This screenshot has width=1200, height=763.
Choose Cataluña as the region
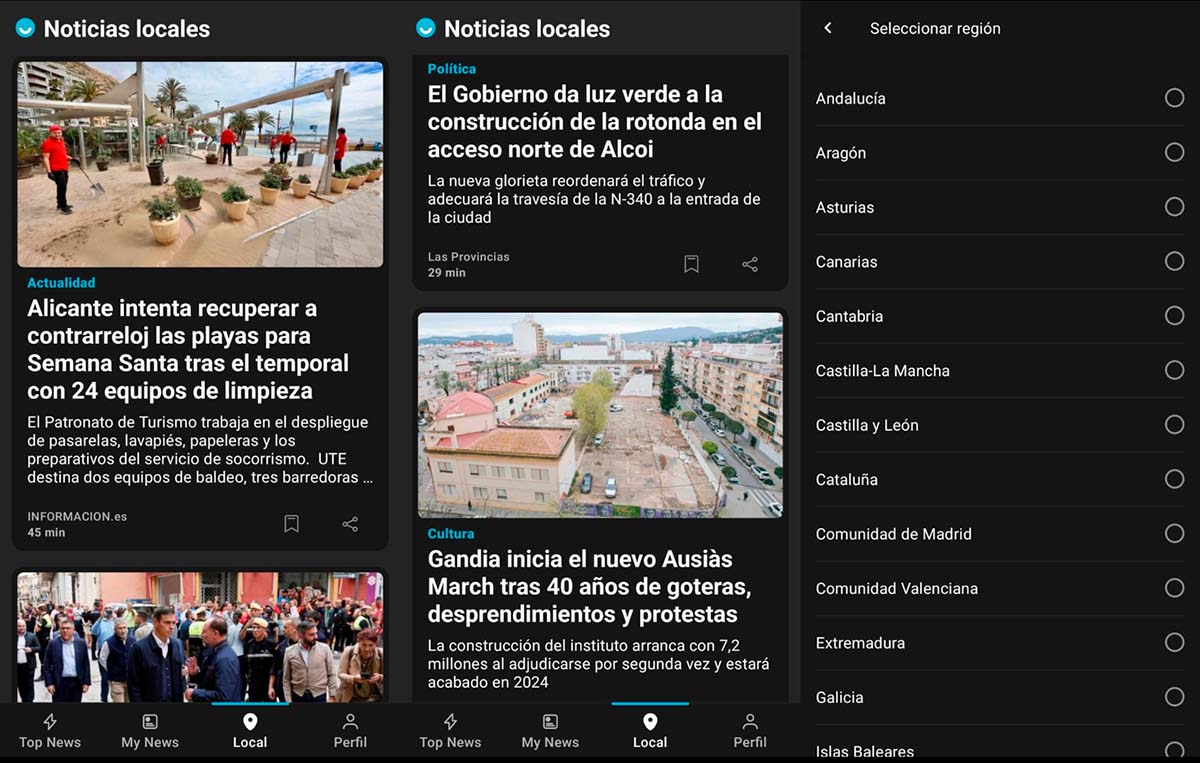click(1174, 479)
